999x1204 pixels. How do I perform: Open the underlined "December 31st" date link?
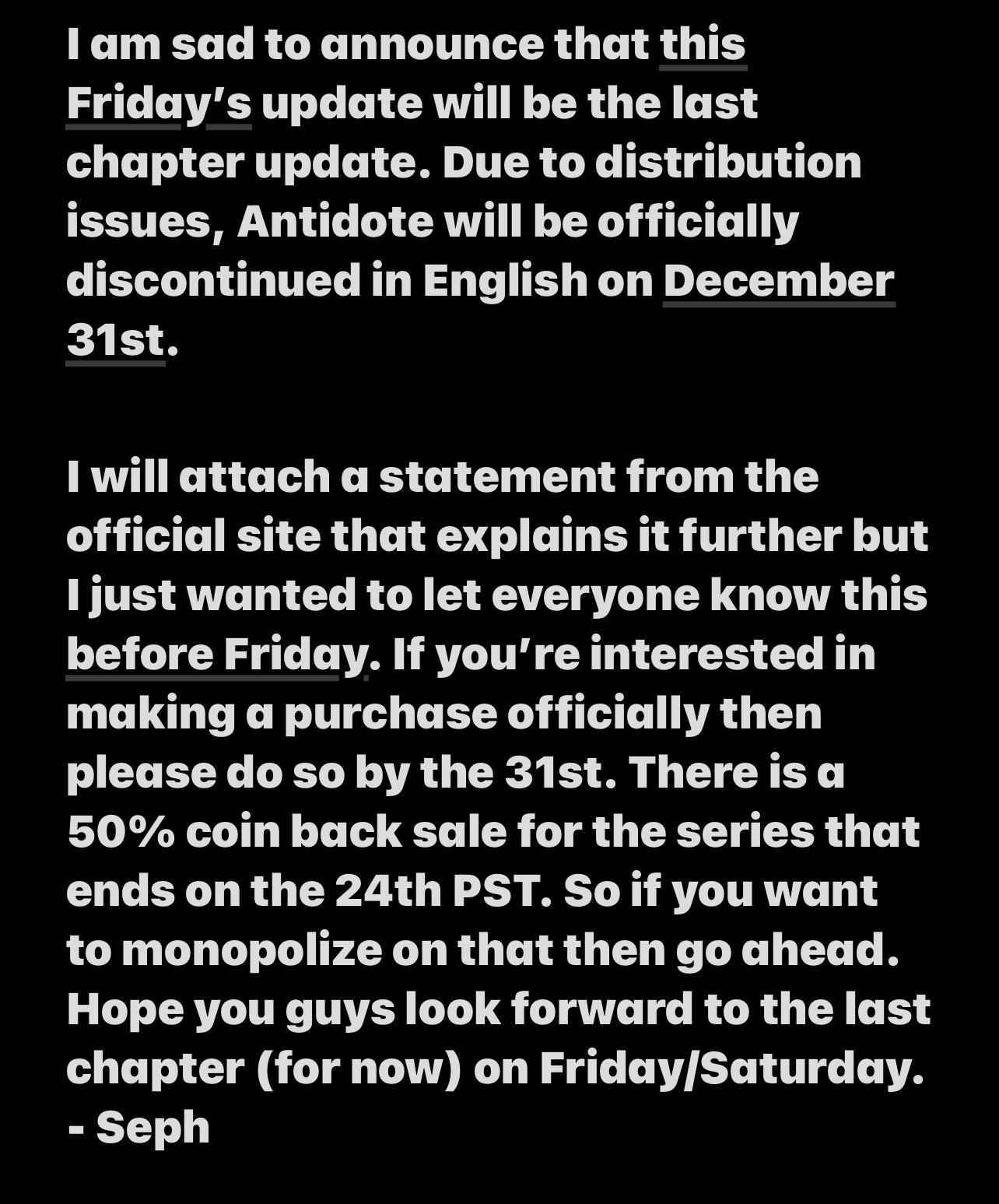(x=778, y=280)
